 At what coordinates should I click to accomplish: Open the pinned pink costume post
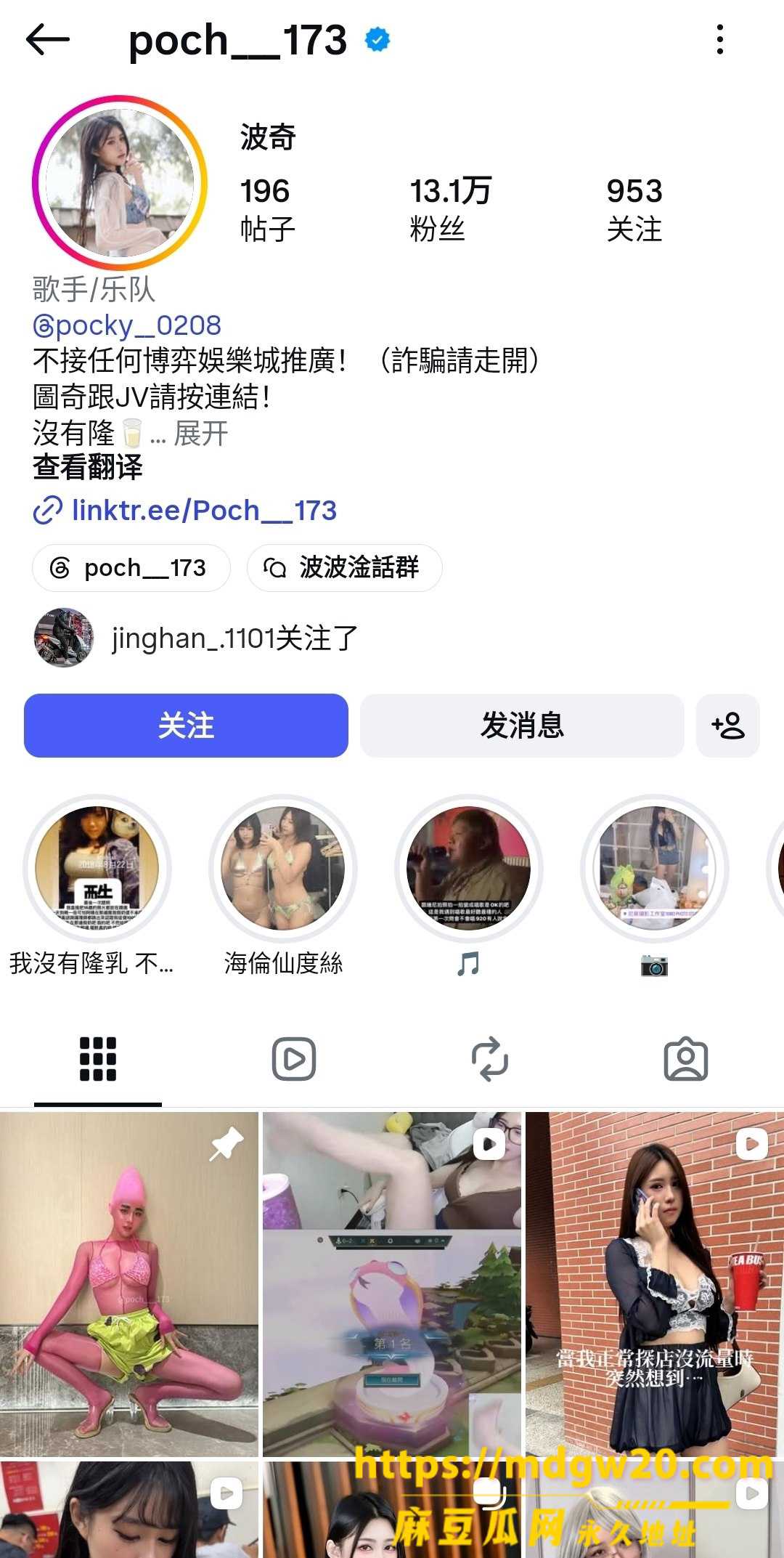pos(129,1284)
